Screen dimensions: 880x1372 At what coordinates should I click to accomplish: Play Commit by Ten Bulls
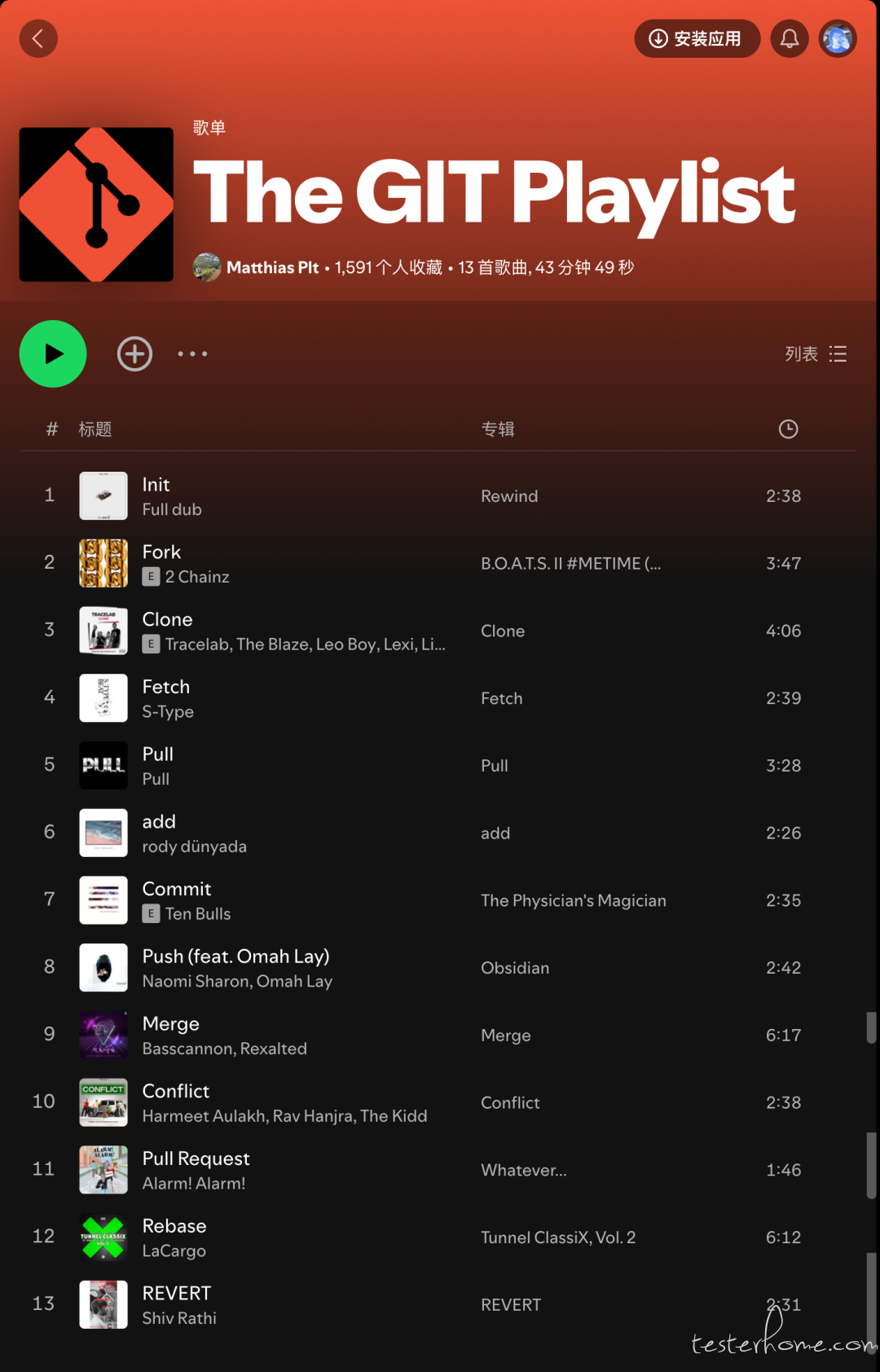[x=176, y=889]
